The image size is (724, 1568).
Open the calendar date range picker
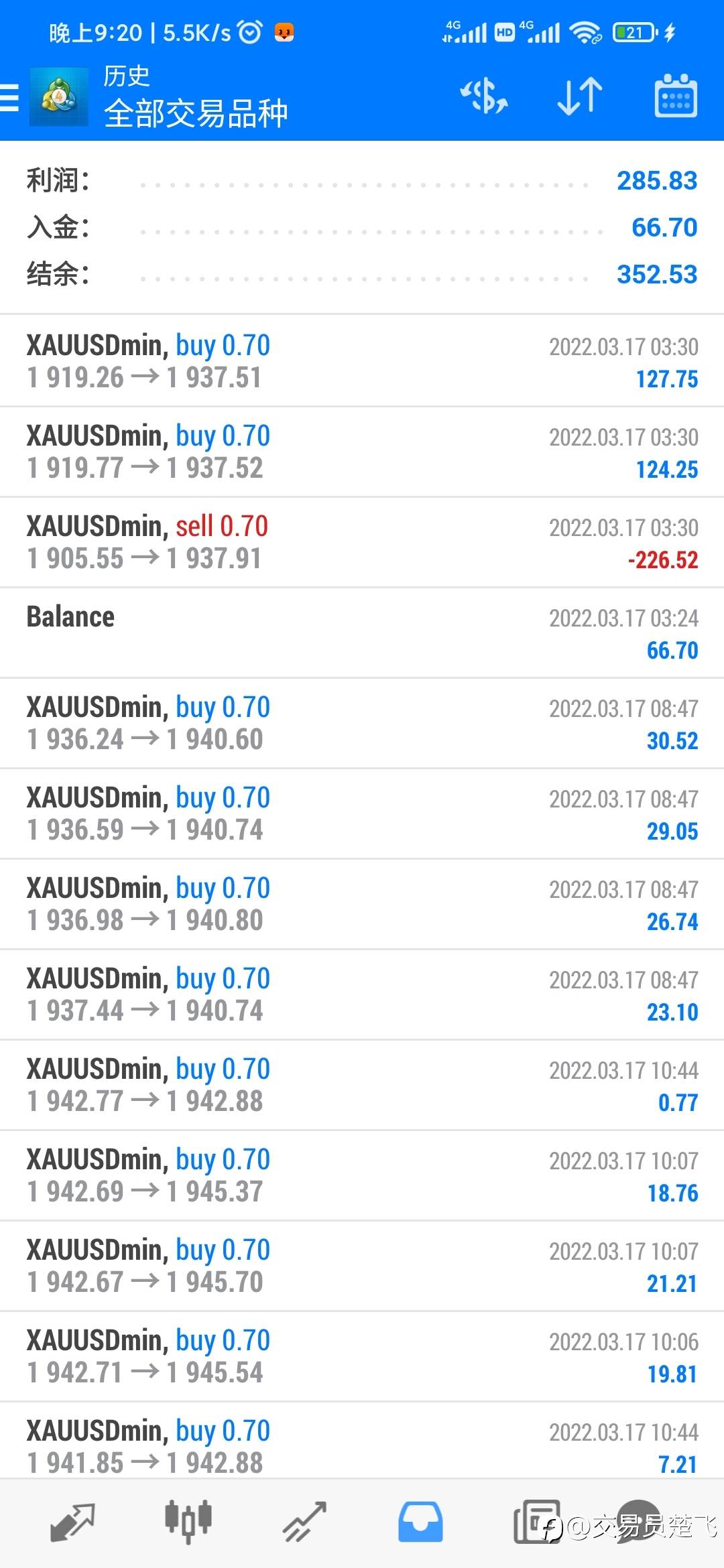676,96
